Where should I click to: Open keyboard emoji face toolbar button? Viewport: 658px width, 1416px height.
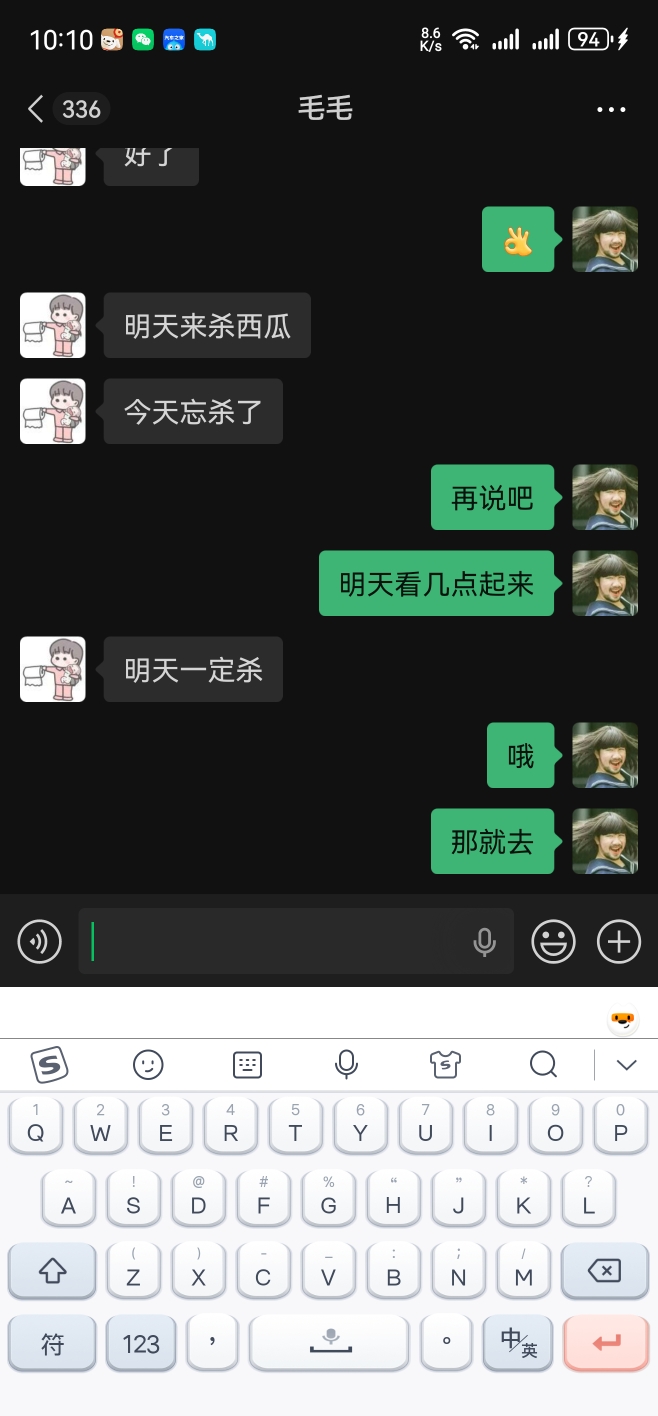tap(148, 1064)
